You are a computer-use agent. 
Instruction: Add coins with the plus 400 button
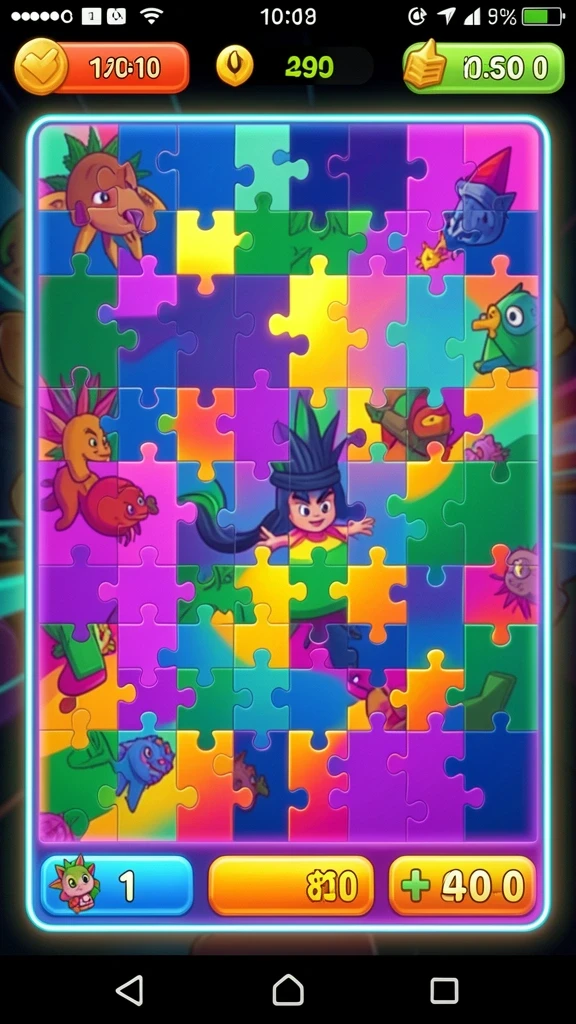[x=462, y=886]
